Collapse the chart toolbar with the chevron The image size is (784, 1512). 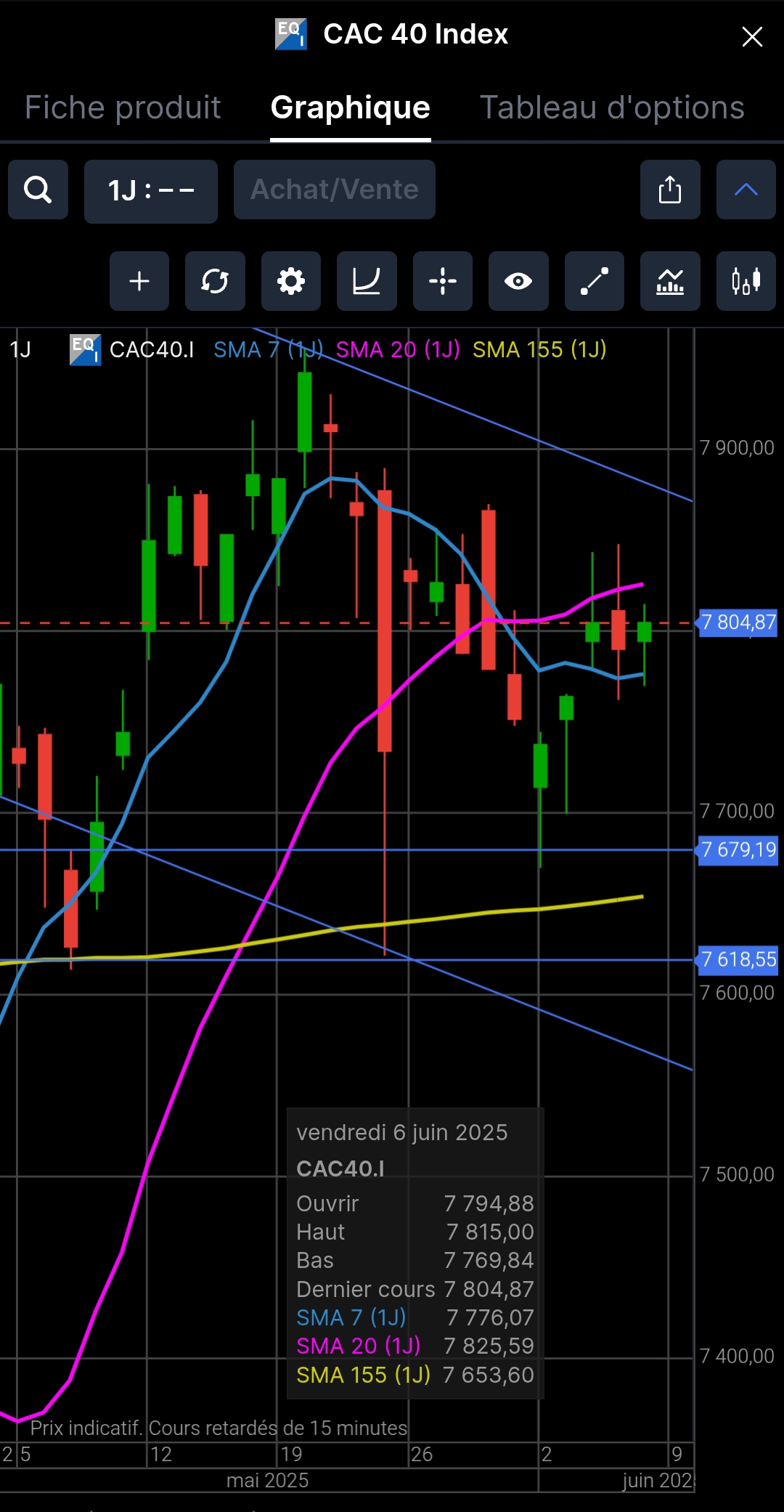(x=746, y=190)
